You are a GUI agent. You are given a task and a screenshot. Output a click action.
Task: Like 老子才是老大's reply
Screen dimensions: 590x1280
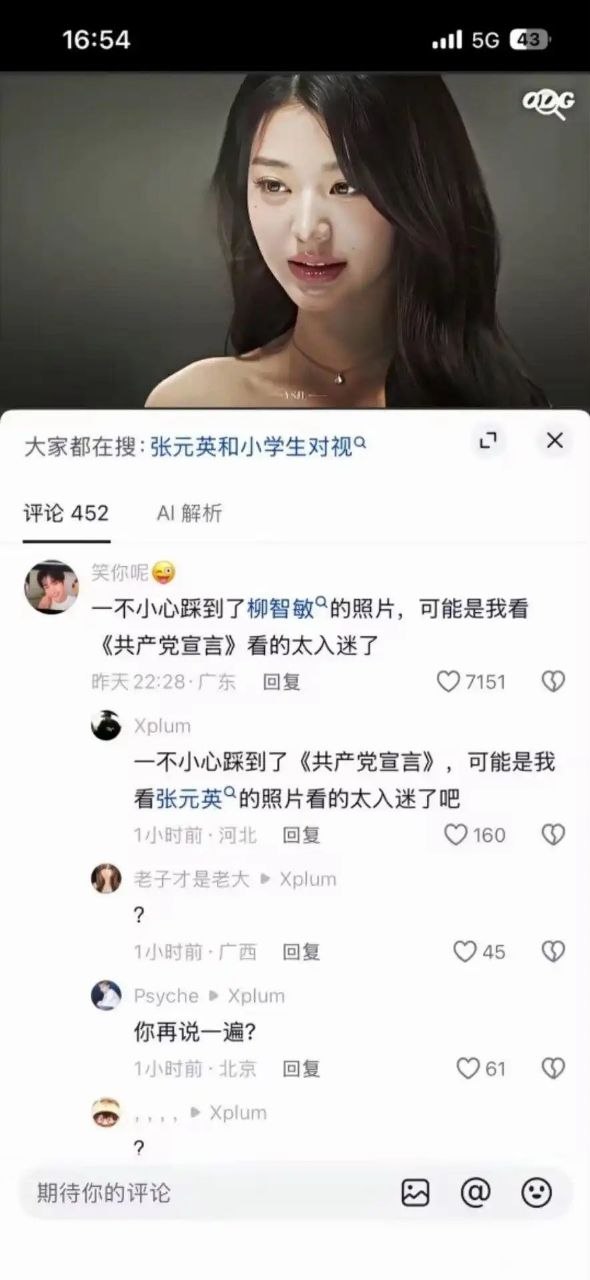click(x=479, y=952)
